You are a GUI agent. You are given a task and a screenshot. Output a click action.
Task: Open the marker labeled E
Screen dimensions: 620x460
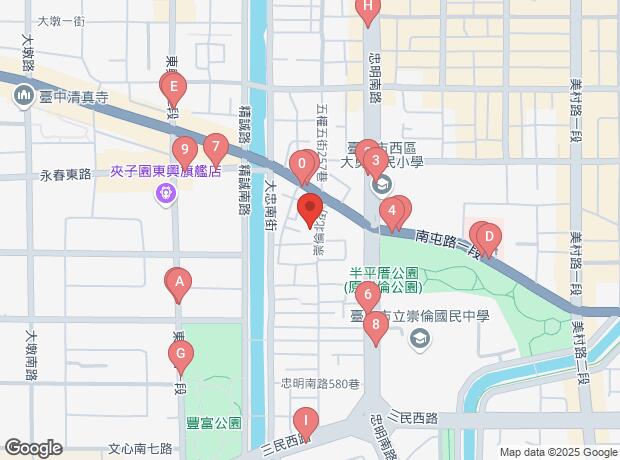(x=174, y=88)
